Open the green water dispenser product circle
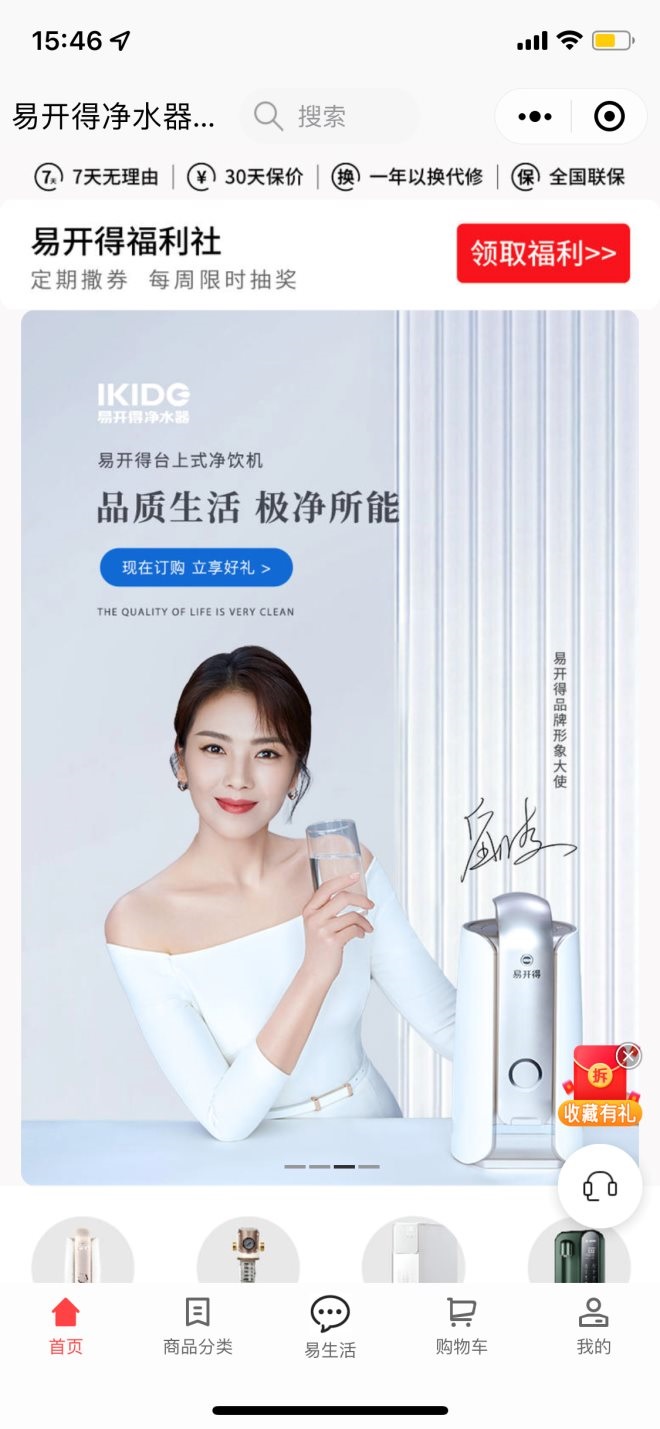 tap(578, 1252)
